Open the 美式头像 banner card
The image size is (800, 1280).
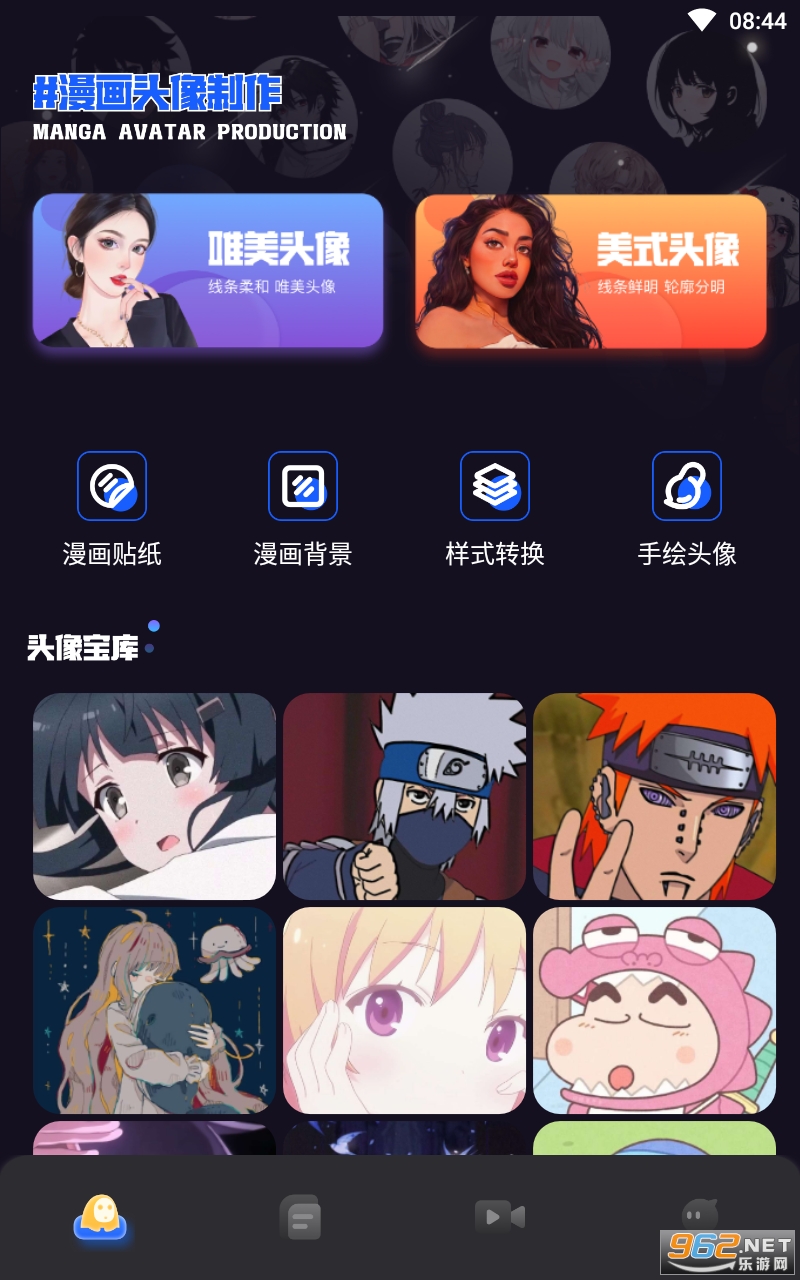tap(591, 270)
